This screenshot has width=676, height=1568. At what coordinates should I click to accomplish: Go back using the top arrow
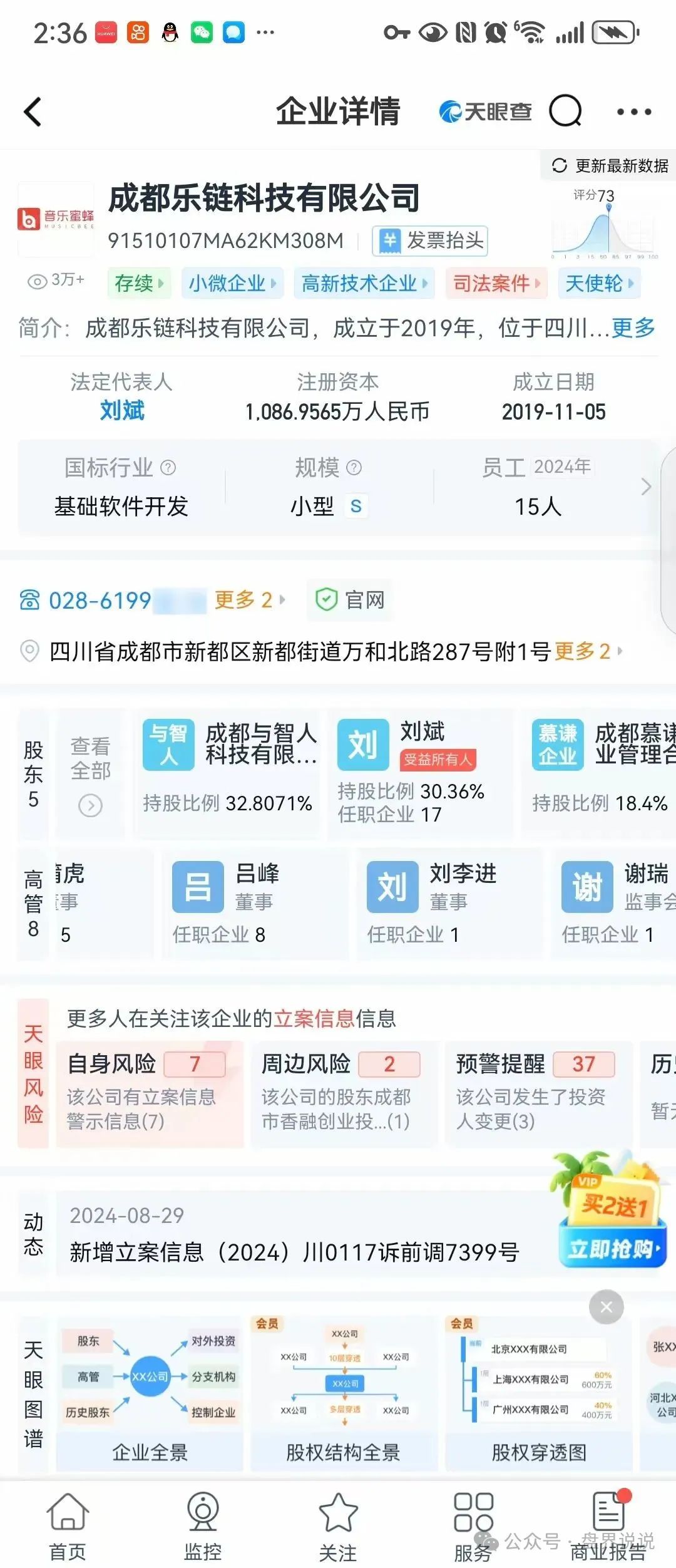click(x=33, y=112)
